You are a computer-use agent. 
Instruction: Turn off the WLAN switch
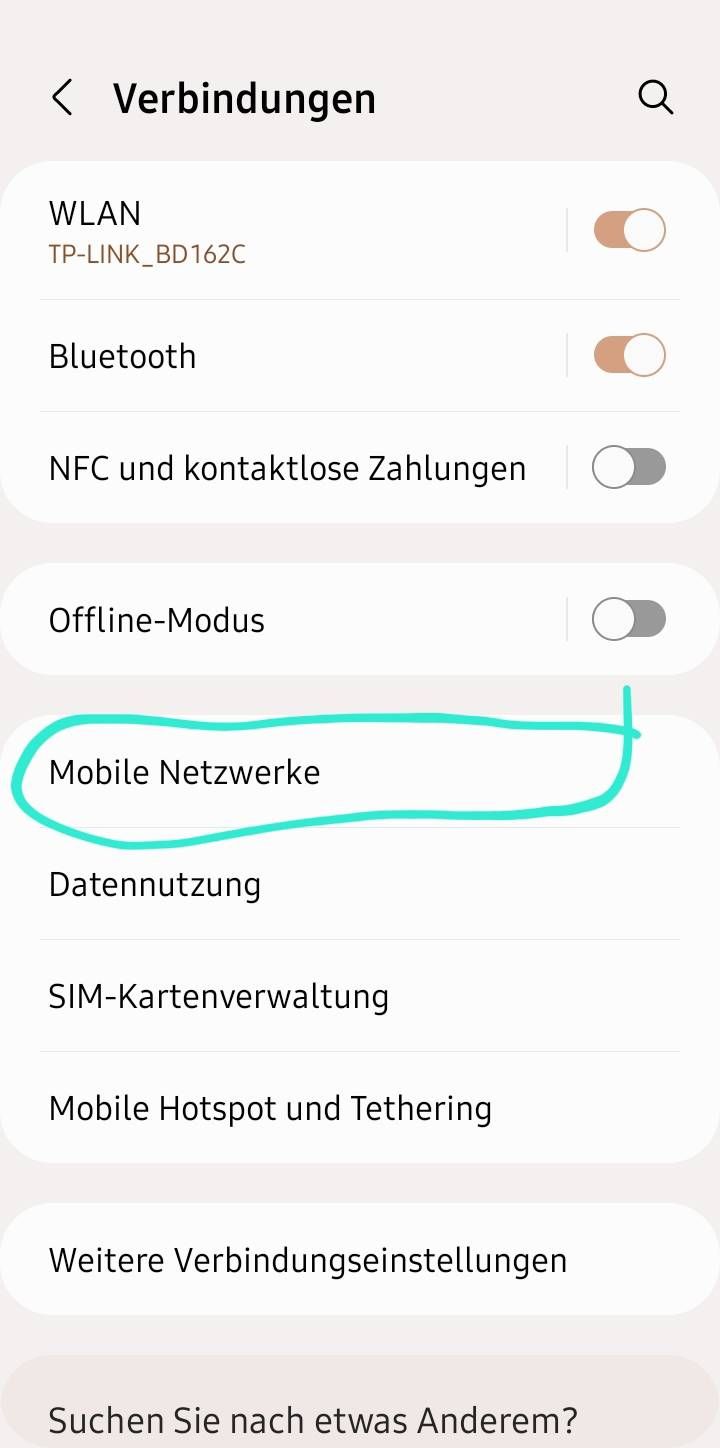click(629, 230)
